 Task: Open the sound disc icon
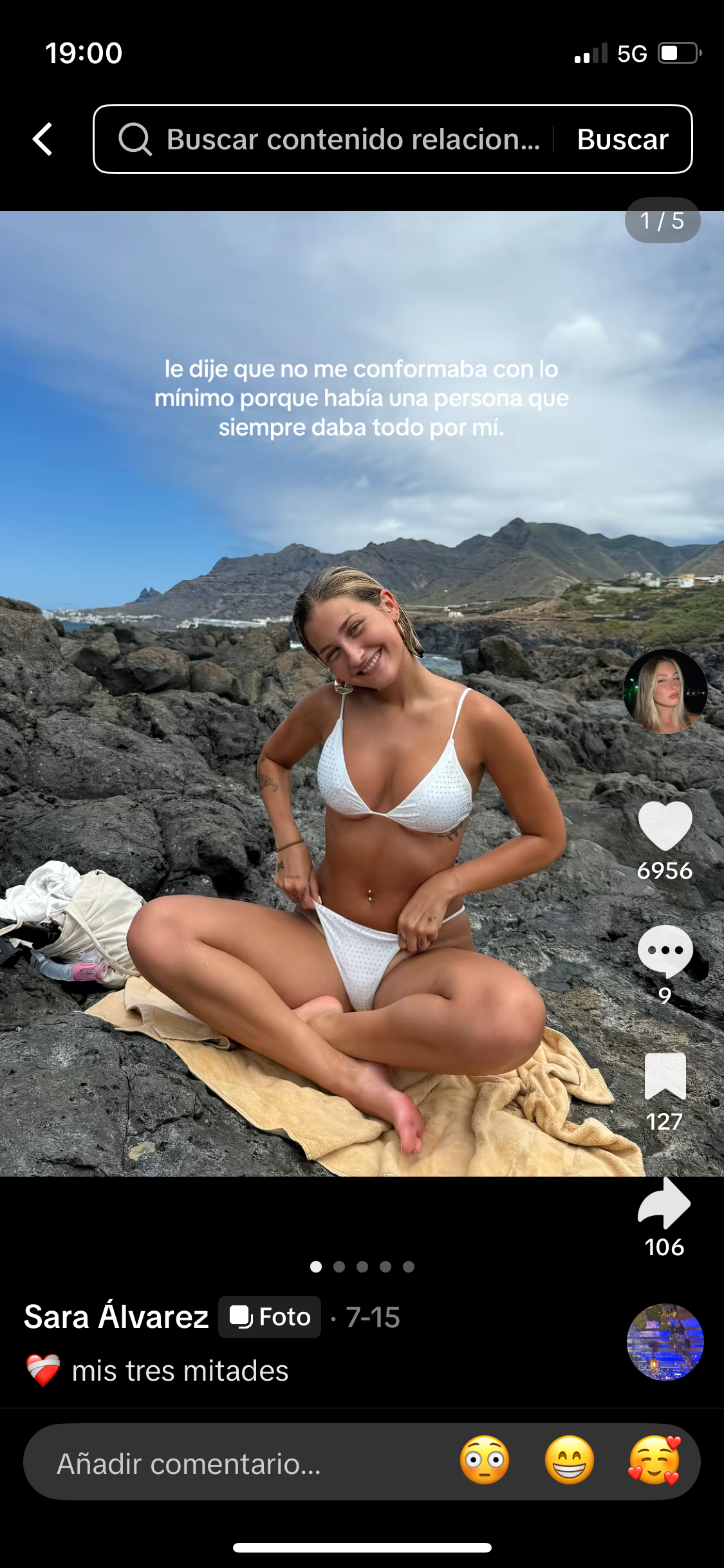(665, 1342)
